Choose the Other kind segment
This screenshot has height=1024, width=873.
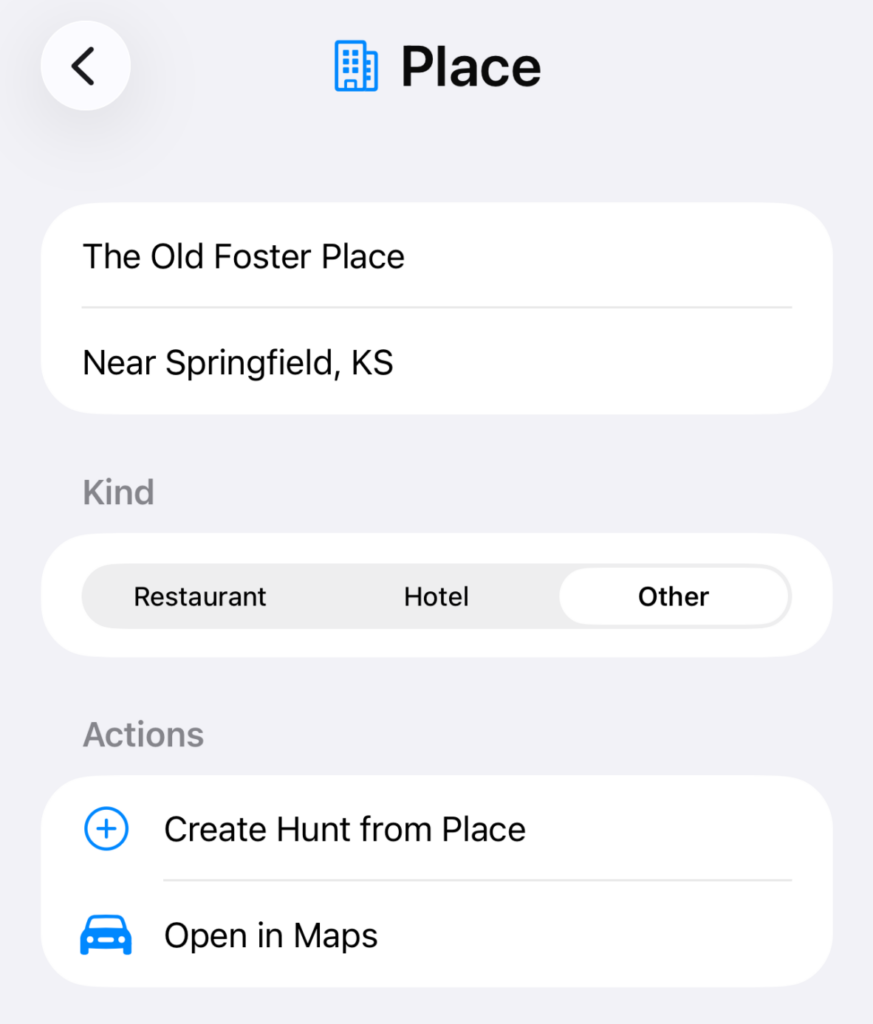(673, 597)
